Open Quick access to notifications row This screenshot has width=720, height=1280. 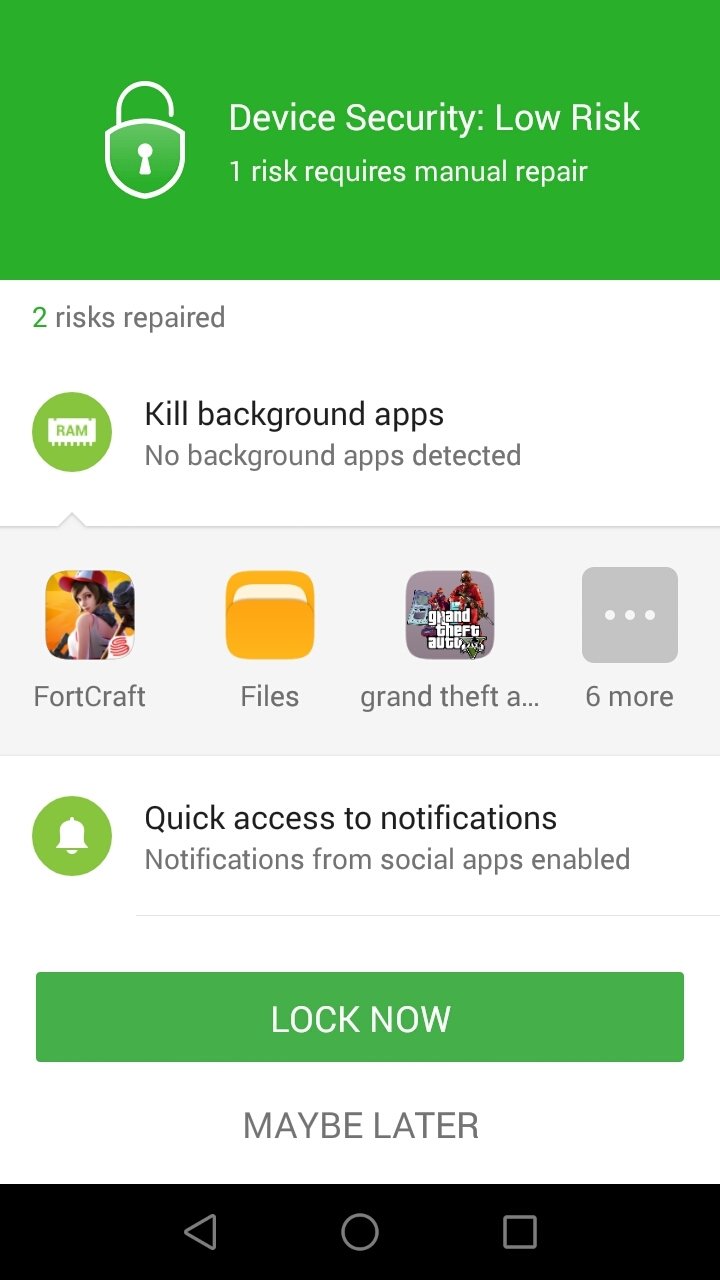(x=360, y=836)
